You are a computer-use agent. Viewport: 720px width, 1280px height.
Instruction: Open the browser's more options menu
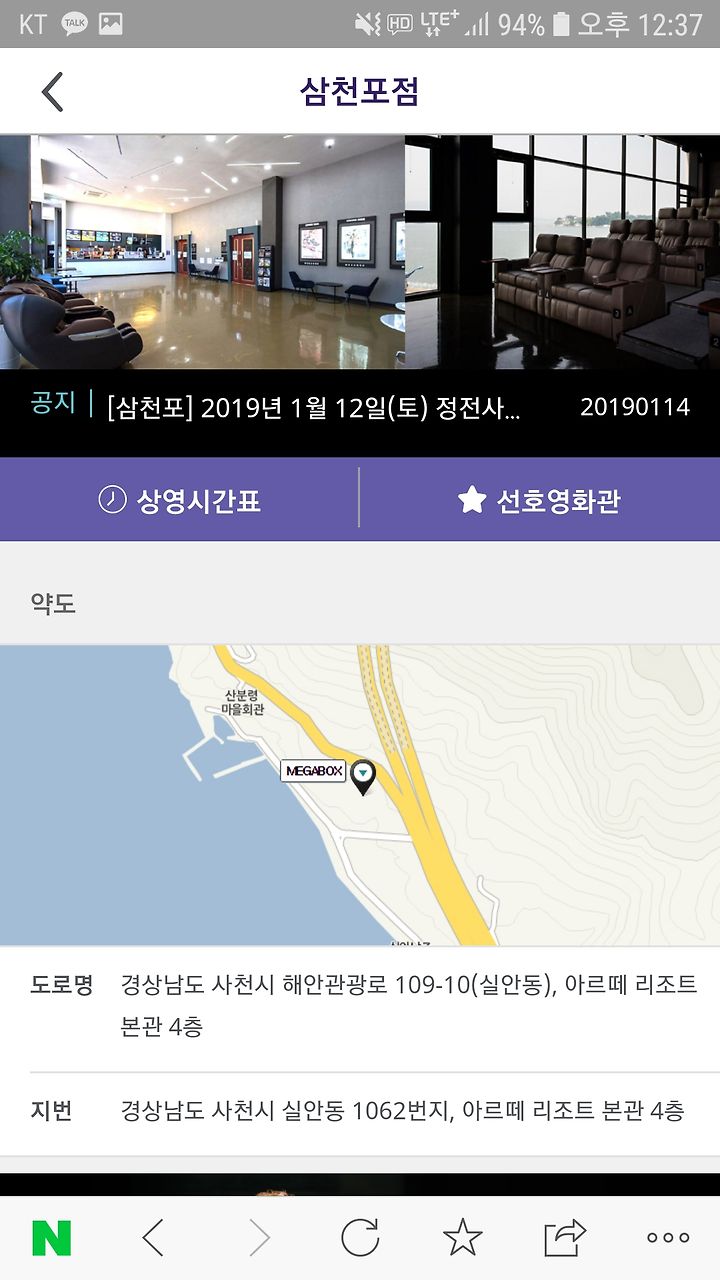click(x=668, y=1238)
